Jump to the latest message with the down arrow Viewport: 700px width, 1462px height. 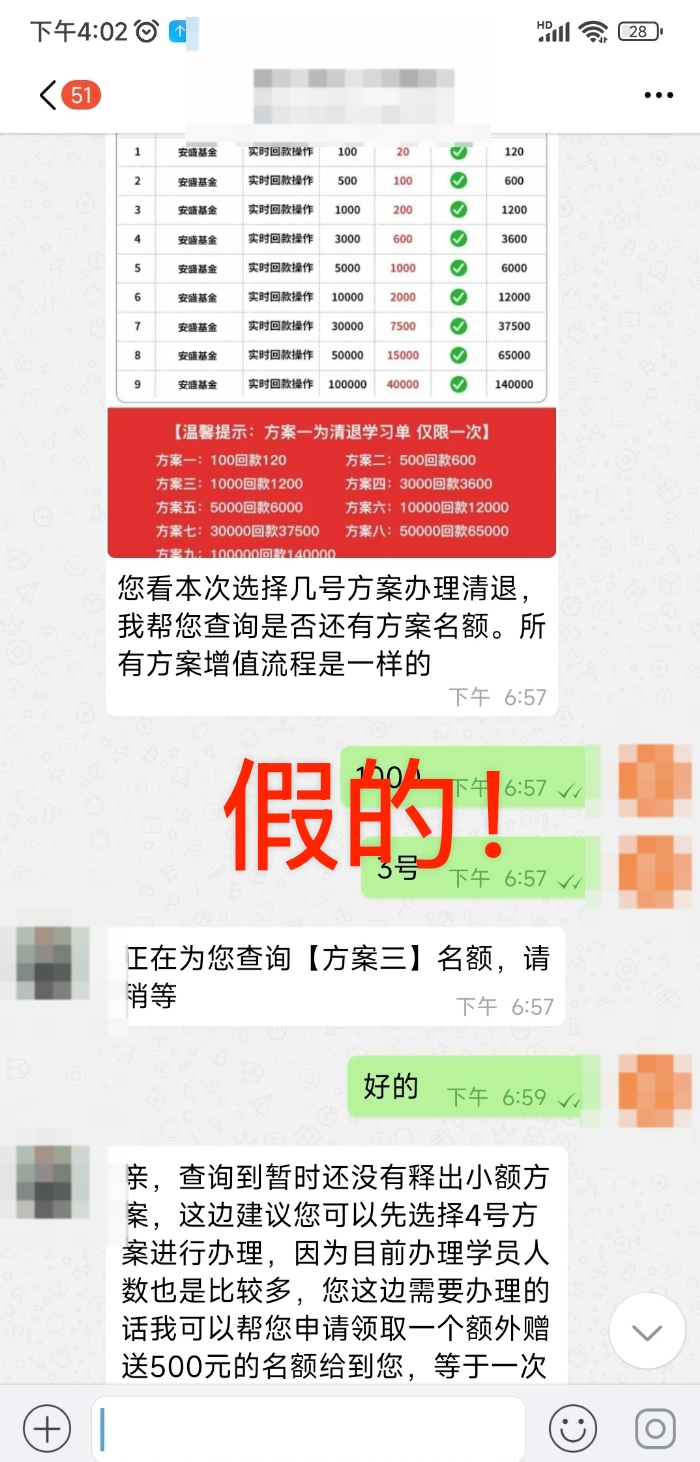pos(647,1331)
